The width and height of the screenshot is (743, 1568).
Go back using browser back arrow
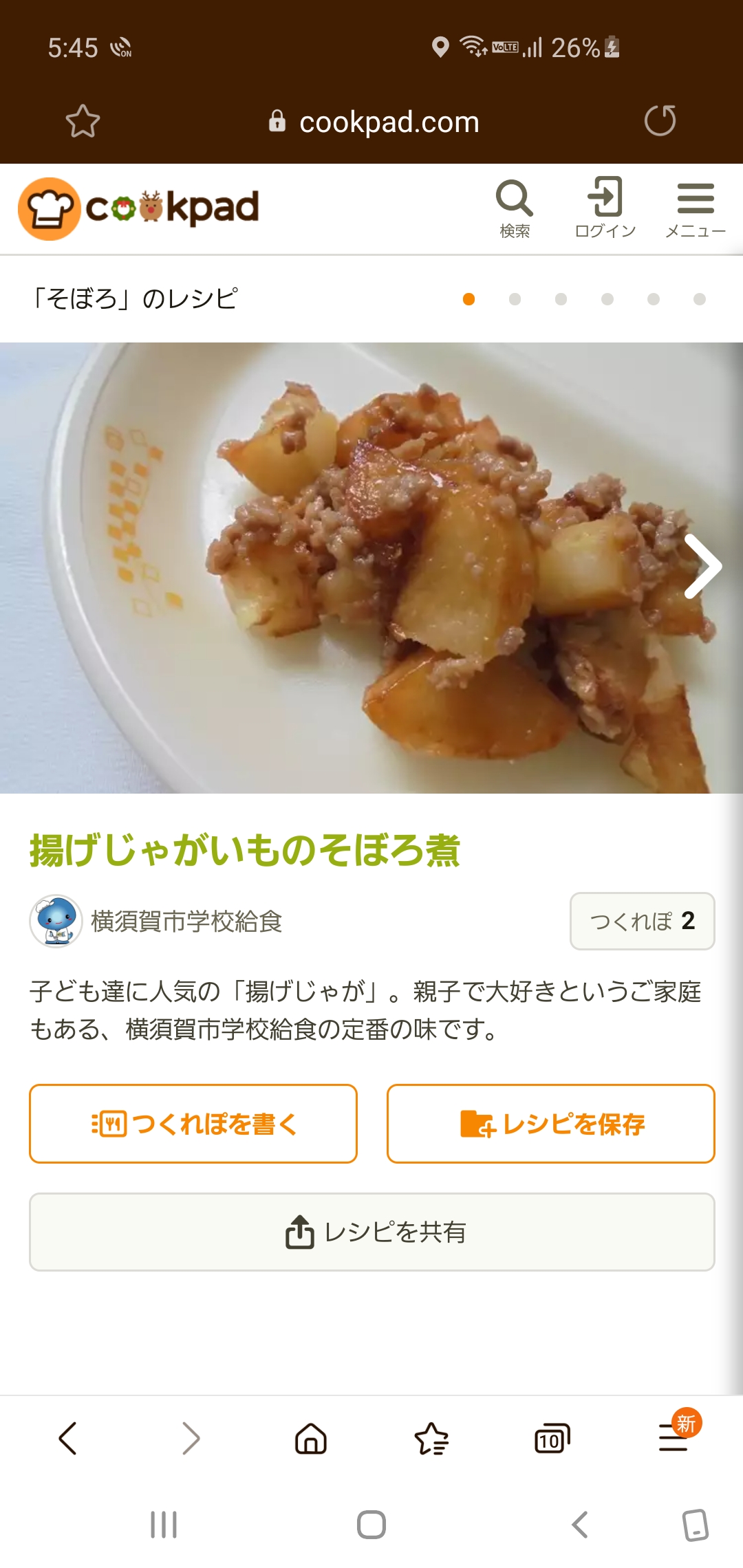[x=68, y=1438]
